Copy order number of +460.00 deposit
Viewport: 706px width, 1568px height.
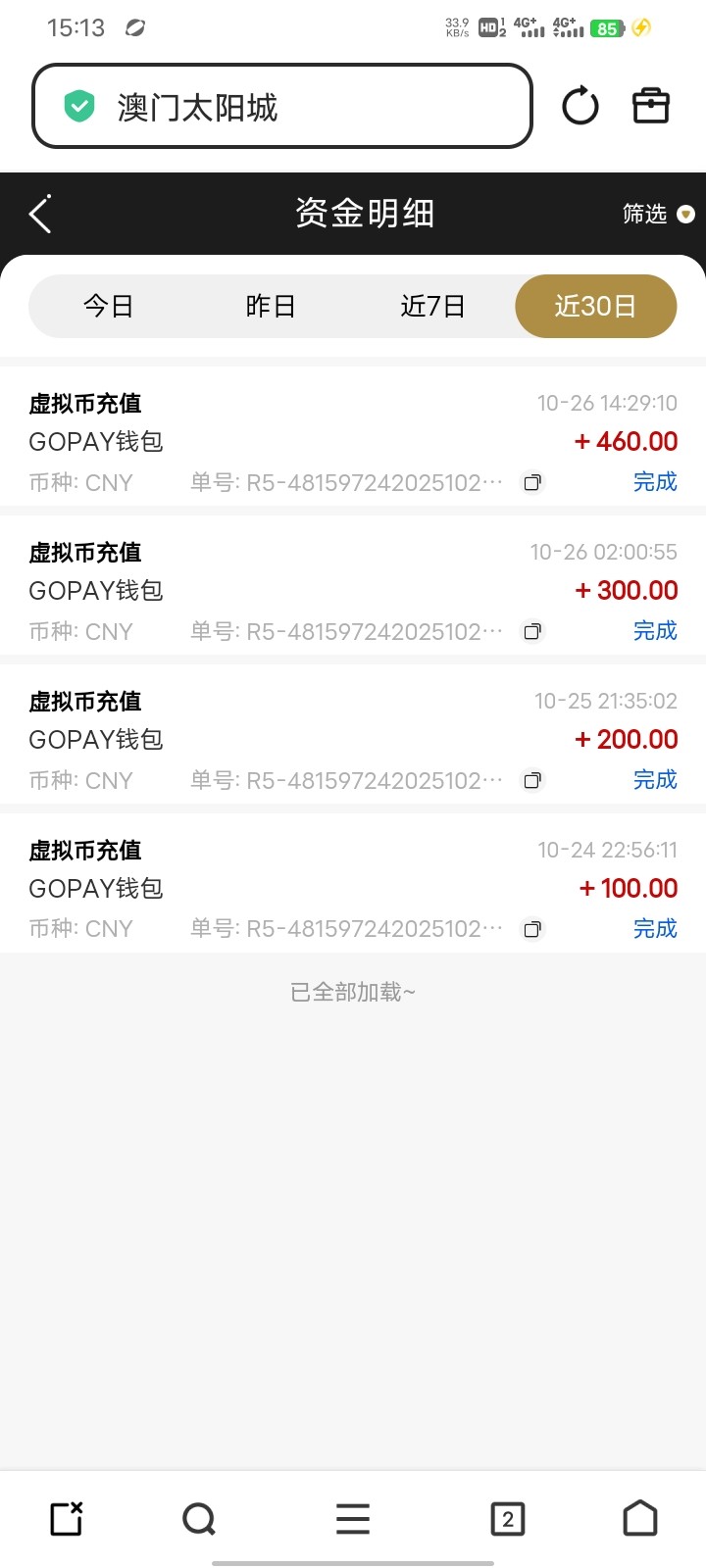tap(532, 482)
